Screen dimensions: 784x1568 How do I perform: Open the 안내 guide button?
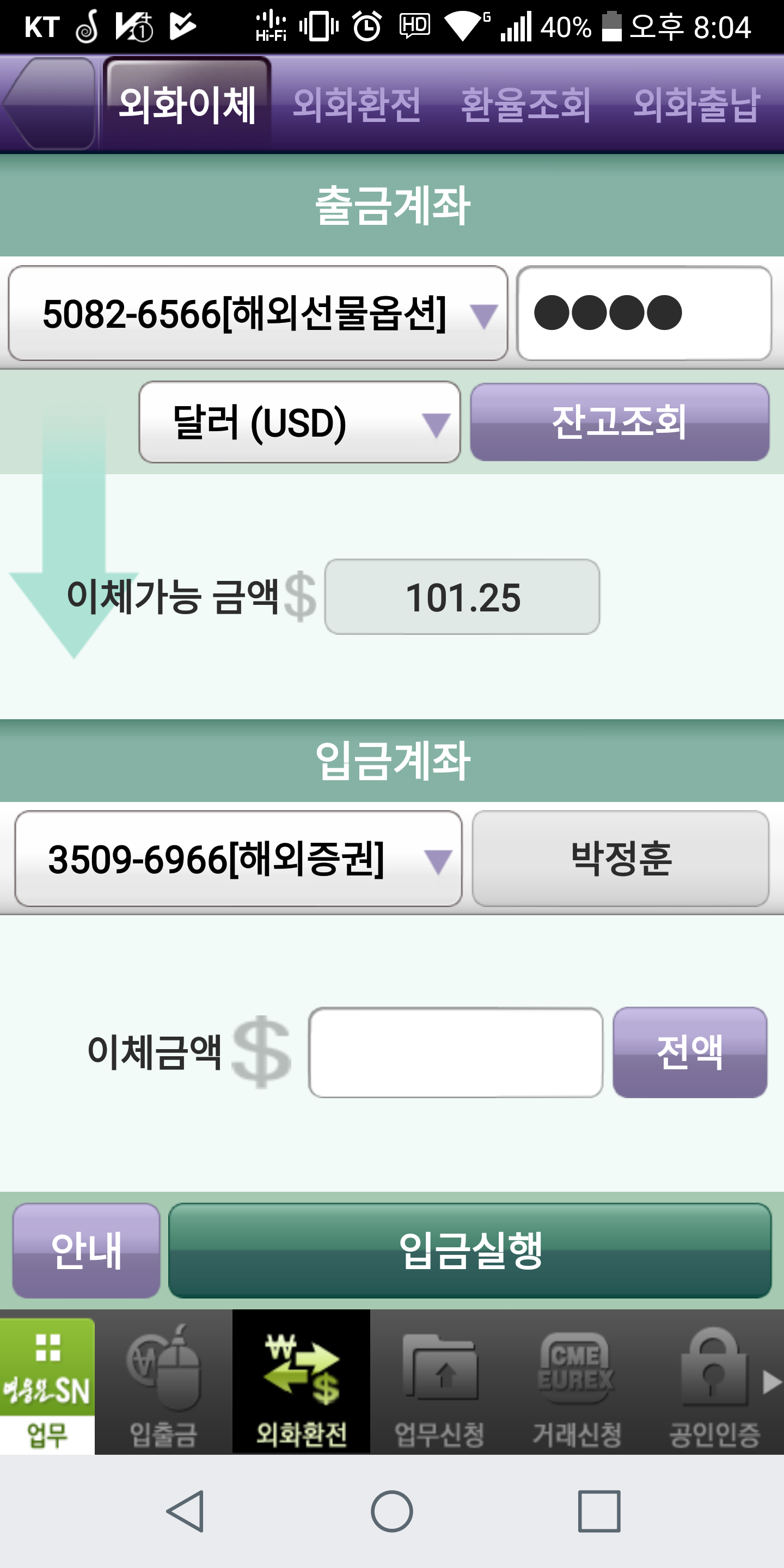tap(87, 1251)
